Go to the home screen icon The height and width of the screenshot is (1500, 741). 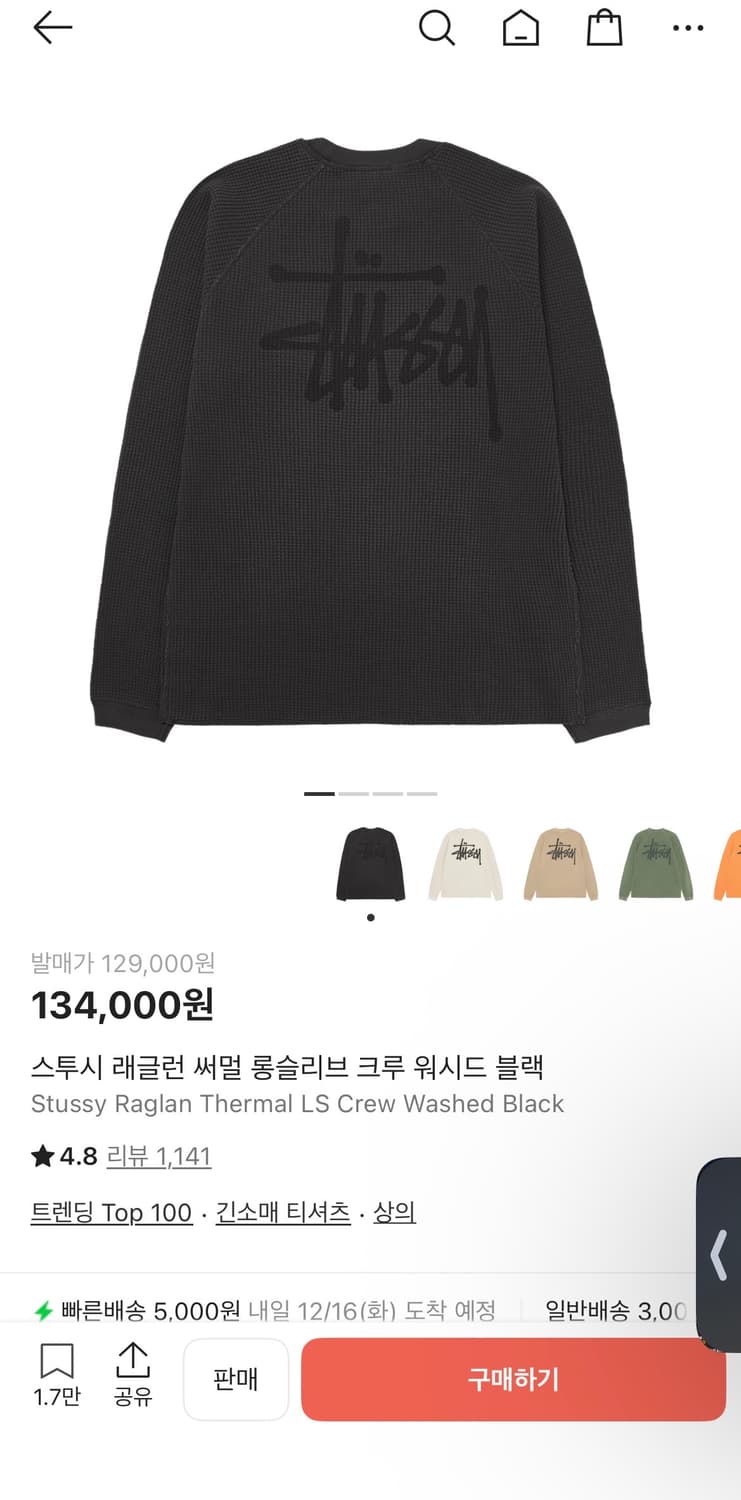521,27
